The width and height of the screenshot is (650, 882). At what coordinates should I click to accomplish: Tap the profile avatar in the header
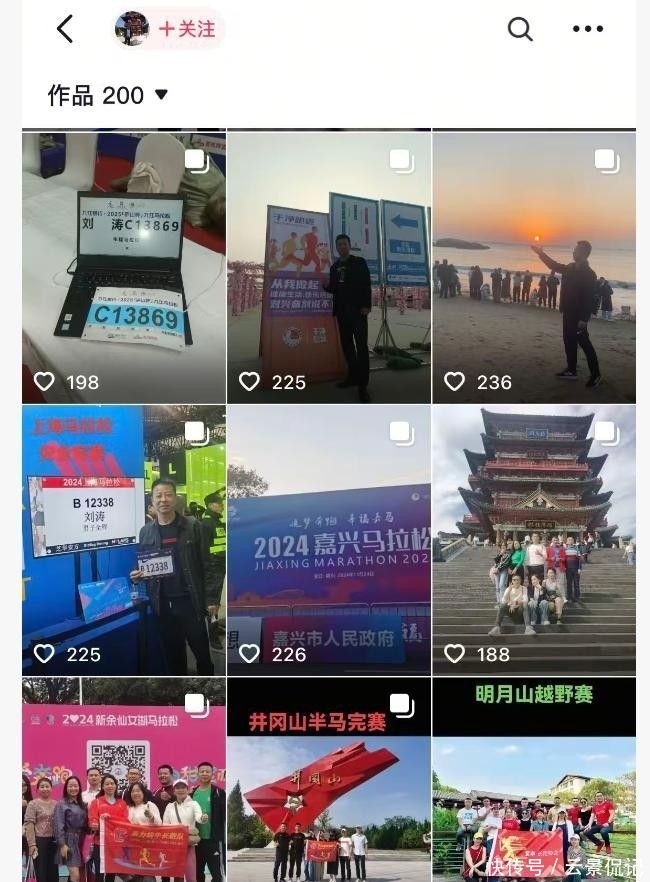[x=132, y=29]
